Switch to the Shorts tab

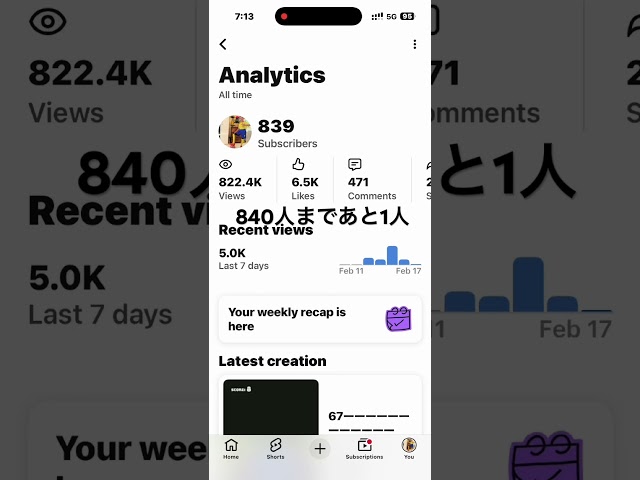(x=275, y=449)
